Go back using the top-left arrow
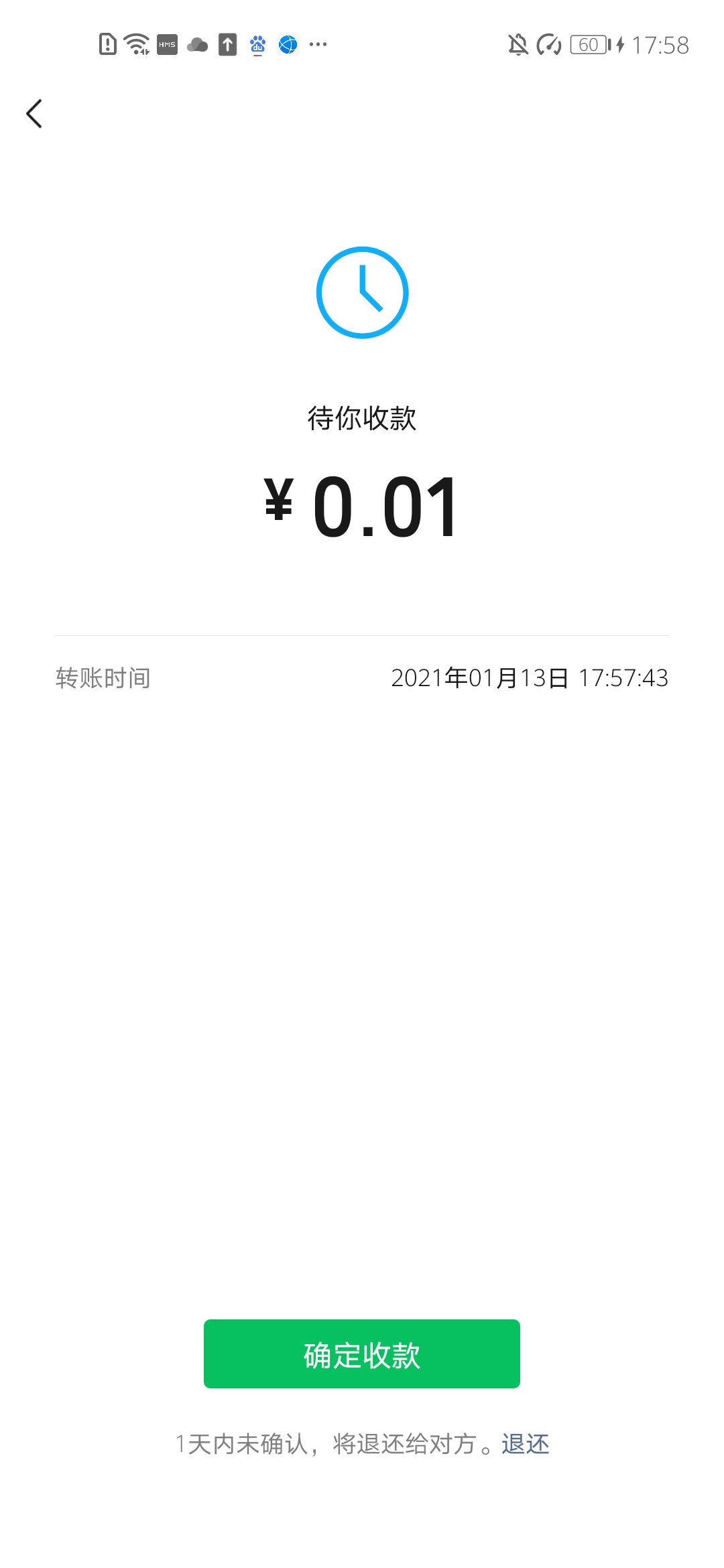This screenshot has width=724, height=1568. click(35, 113)
